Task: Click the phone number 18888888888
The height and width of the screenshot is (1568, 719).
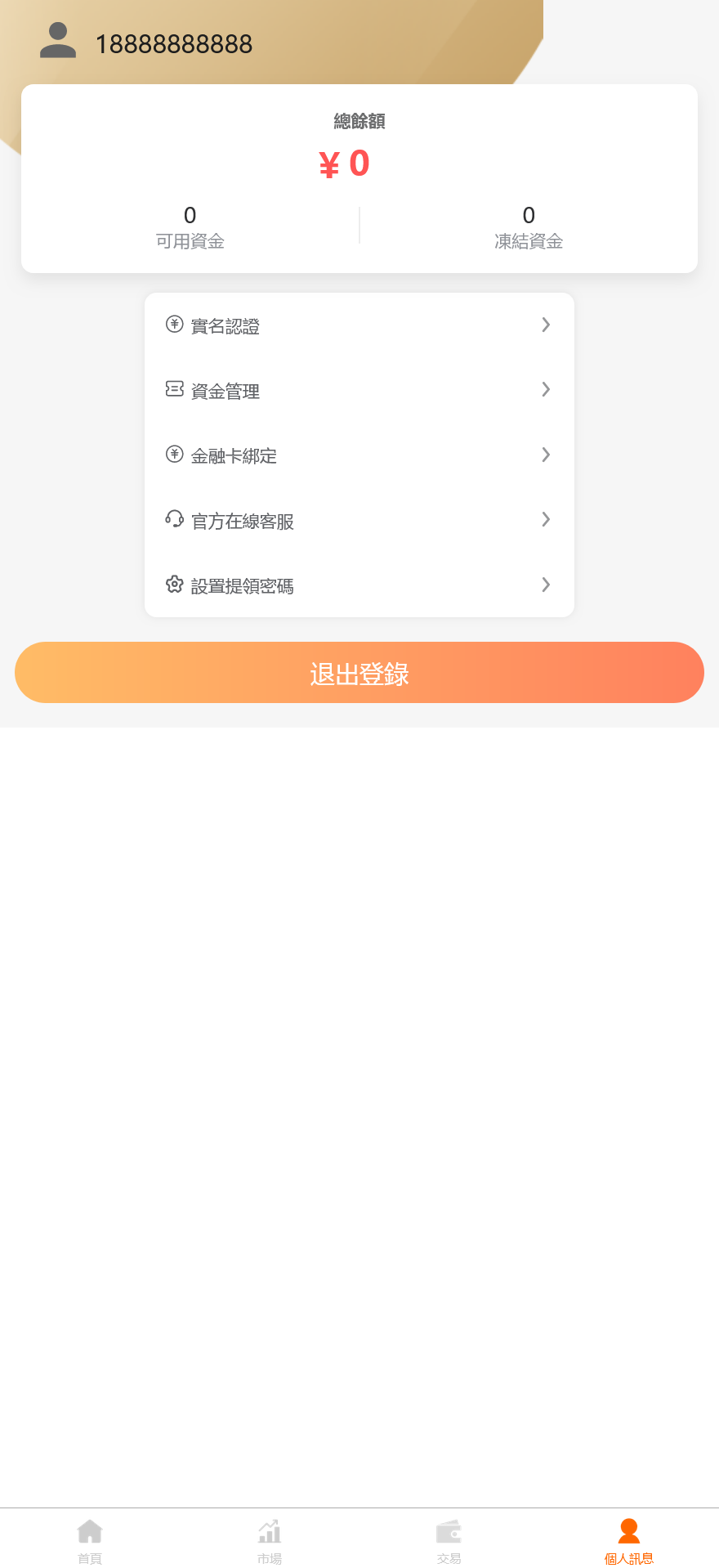Action: click(175, 44)
